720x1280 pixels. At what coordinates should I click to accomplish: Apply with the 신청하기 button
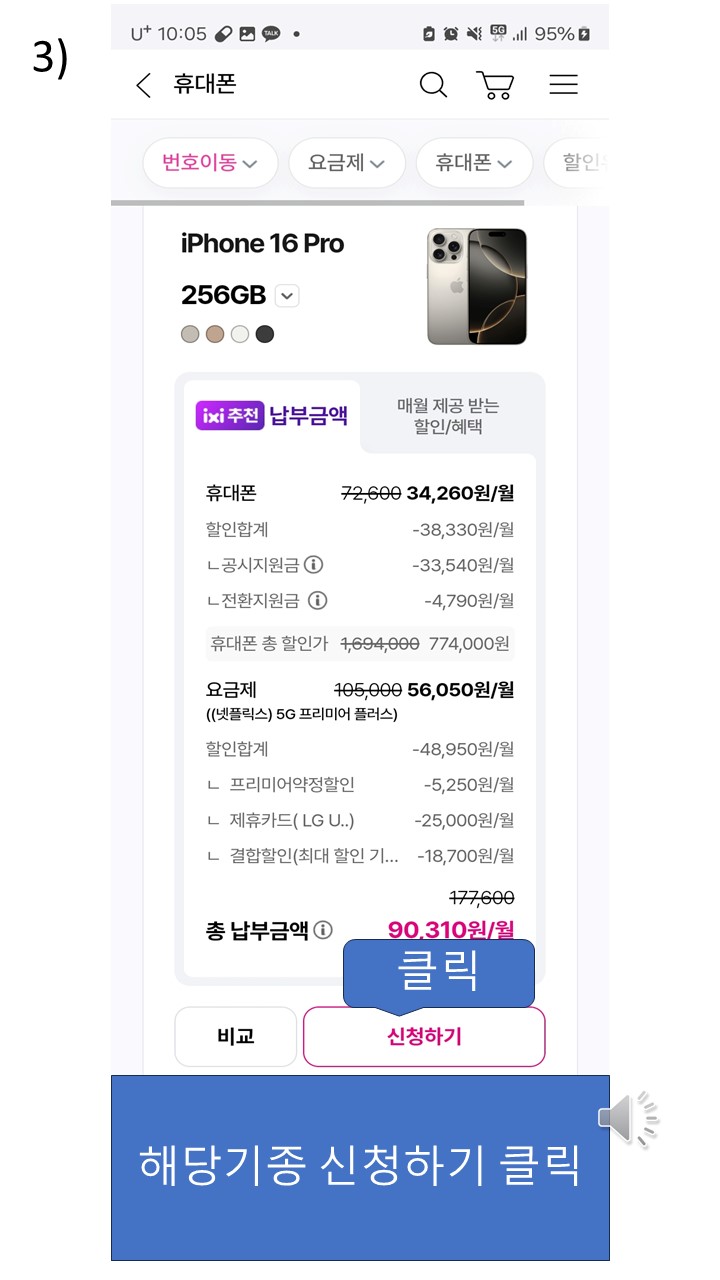click(424, 1036)
